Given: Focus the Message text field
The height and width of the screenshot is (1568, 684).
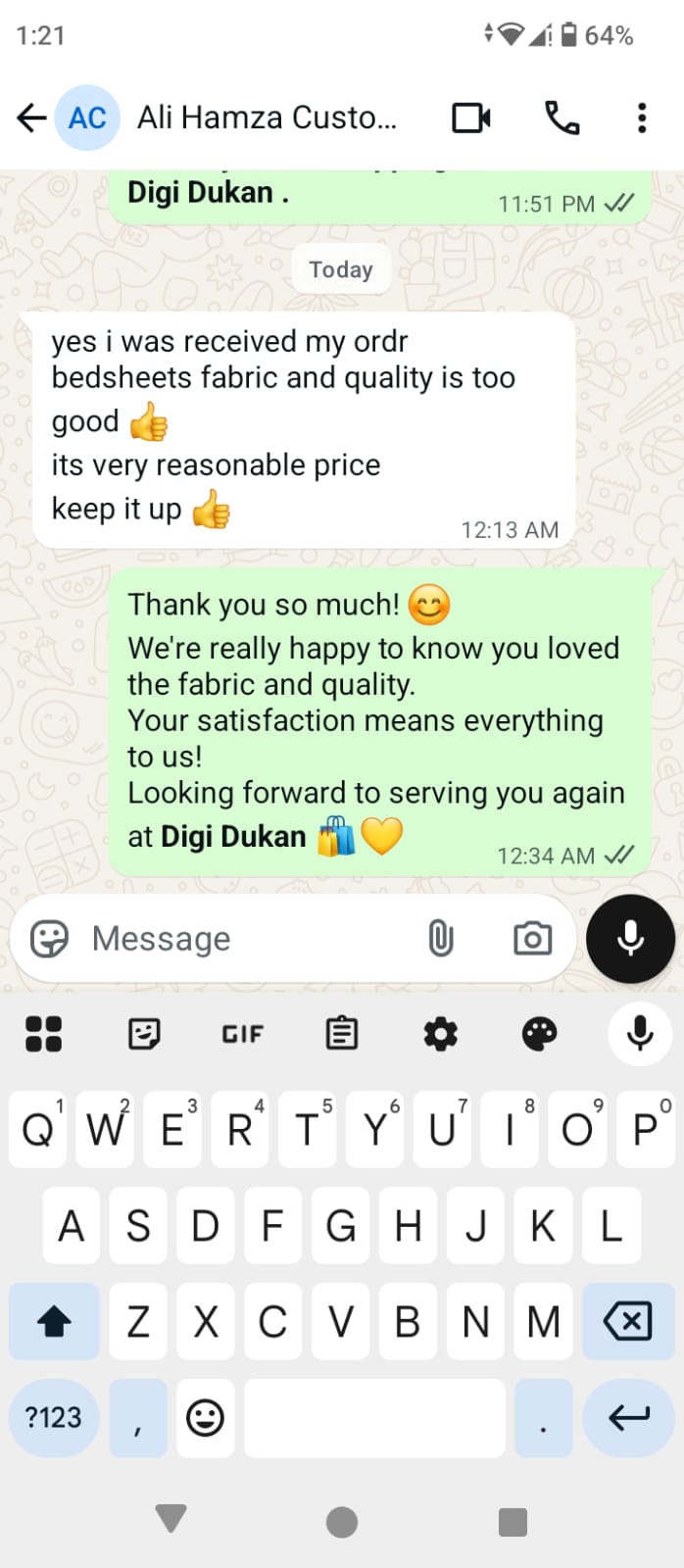Looking at the screenshot, I should click(245, 939).
